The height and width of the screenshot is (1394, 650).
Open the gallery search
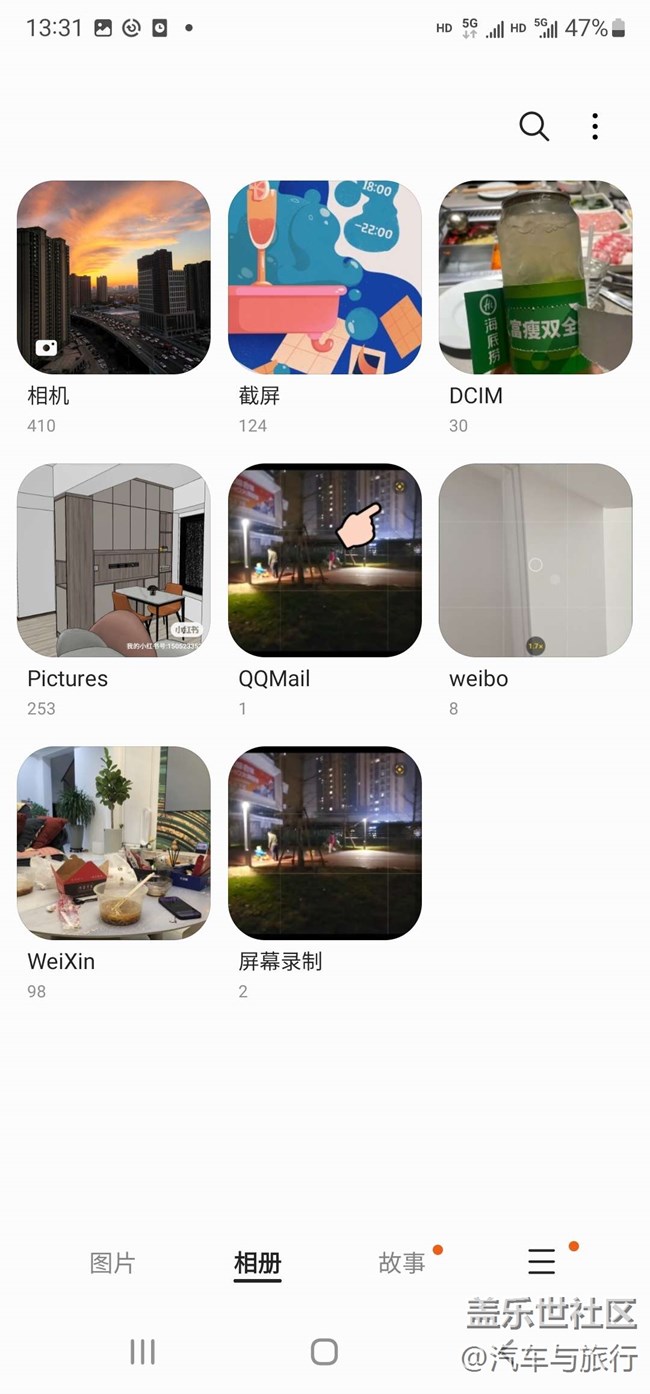(x=534, y=127)
